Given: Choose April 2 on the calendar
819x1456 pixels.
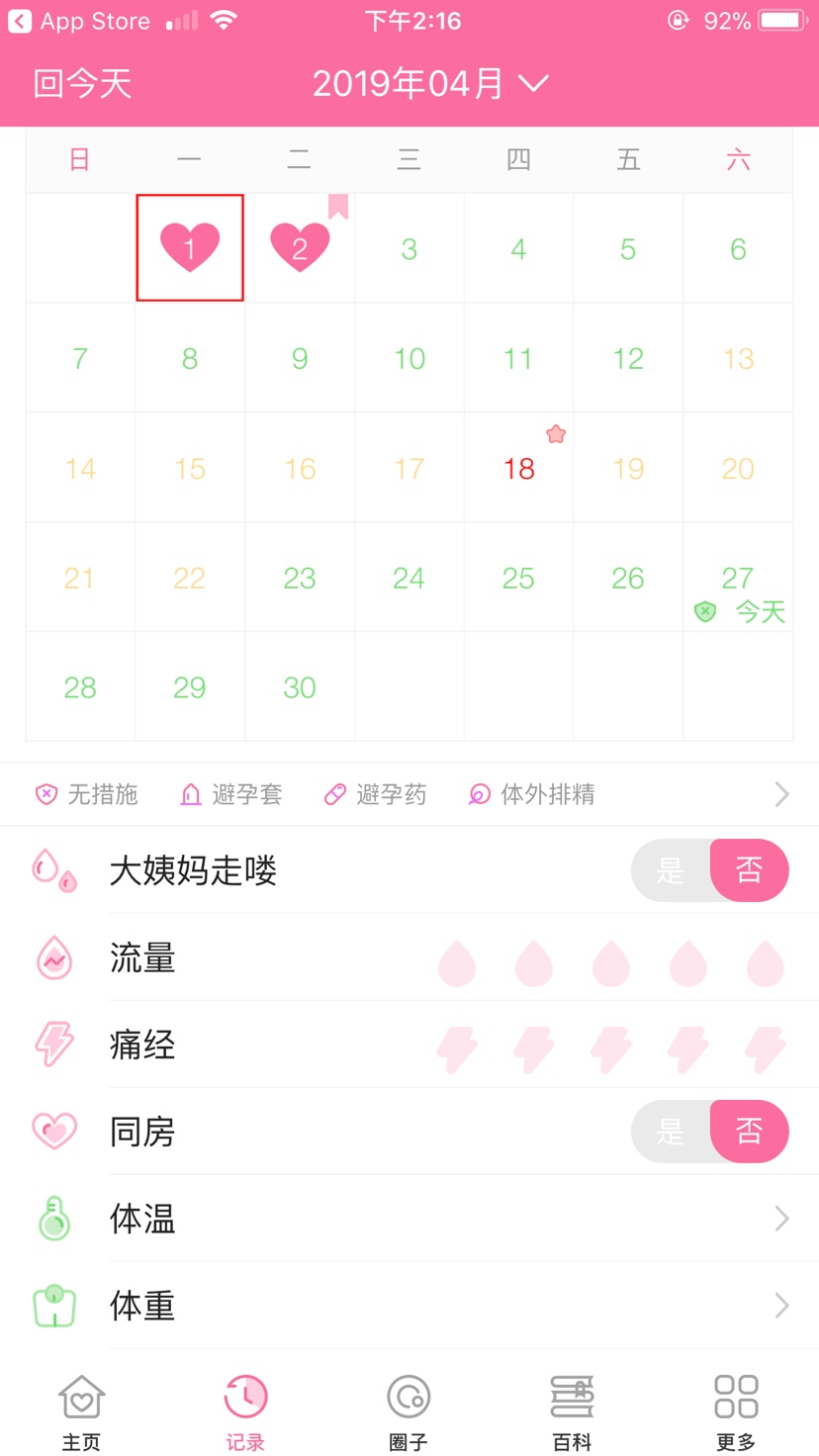Looking at the screenshot, I should (x=300, y=247).
